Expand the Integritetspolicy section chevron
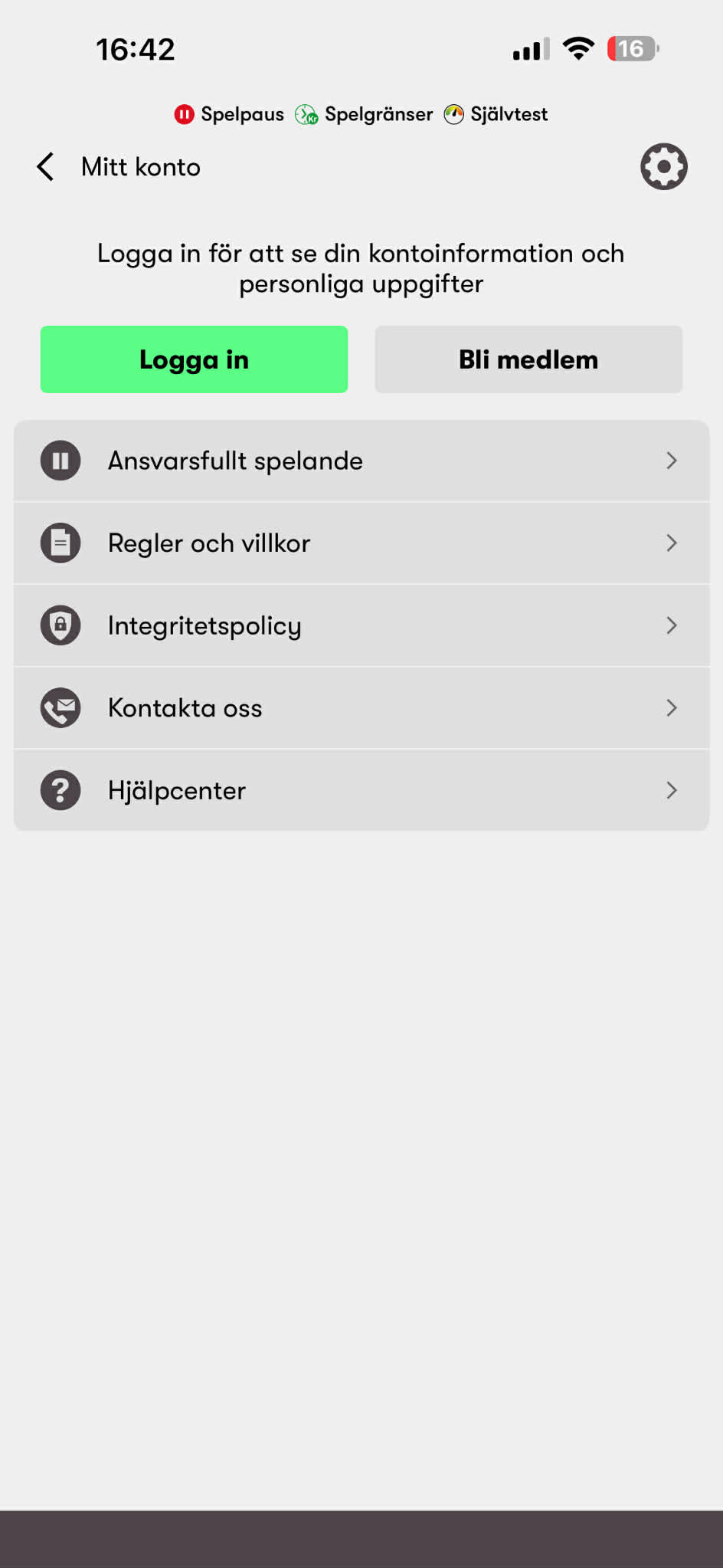This screenshot has height=1568, width=723. coord(672,625)
